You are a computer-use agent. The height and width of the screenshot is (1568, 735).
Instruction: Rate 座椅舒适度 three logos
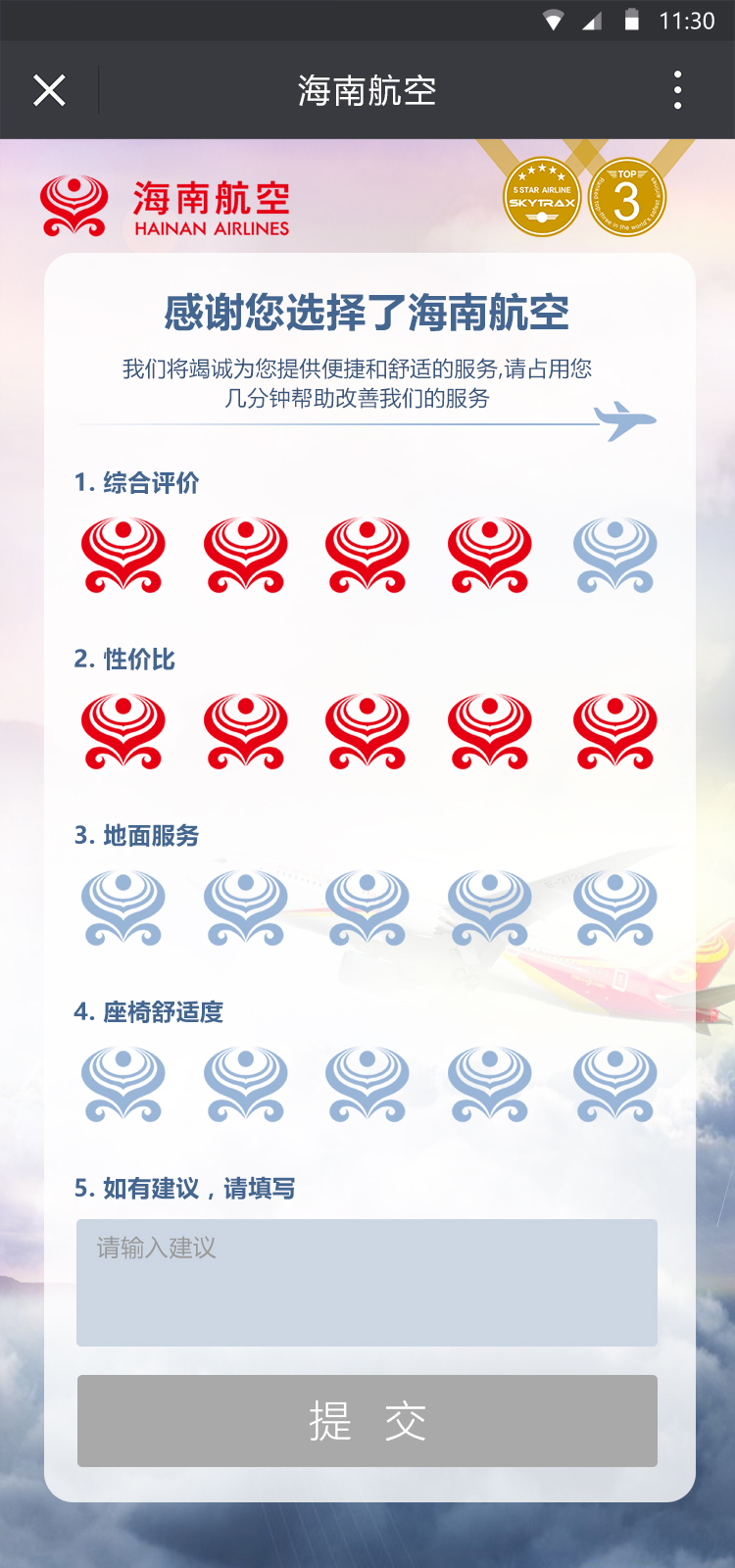(x=367, y=1084)
